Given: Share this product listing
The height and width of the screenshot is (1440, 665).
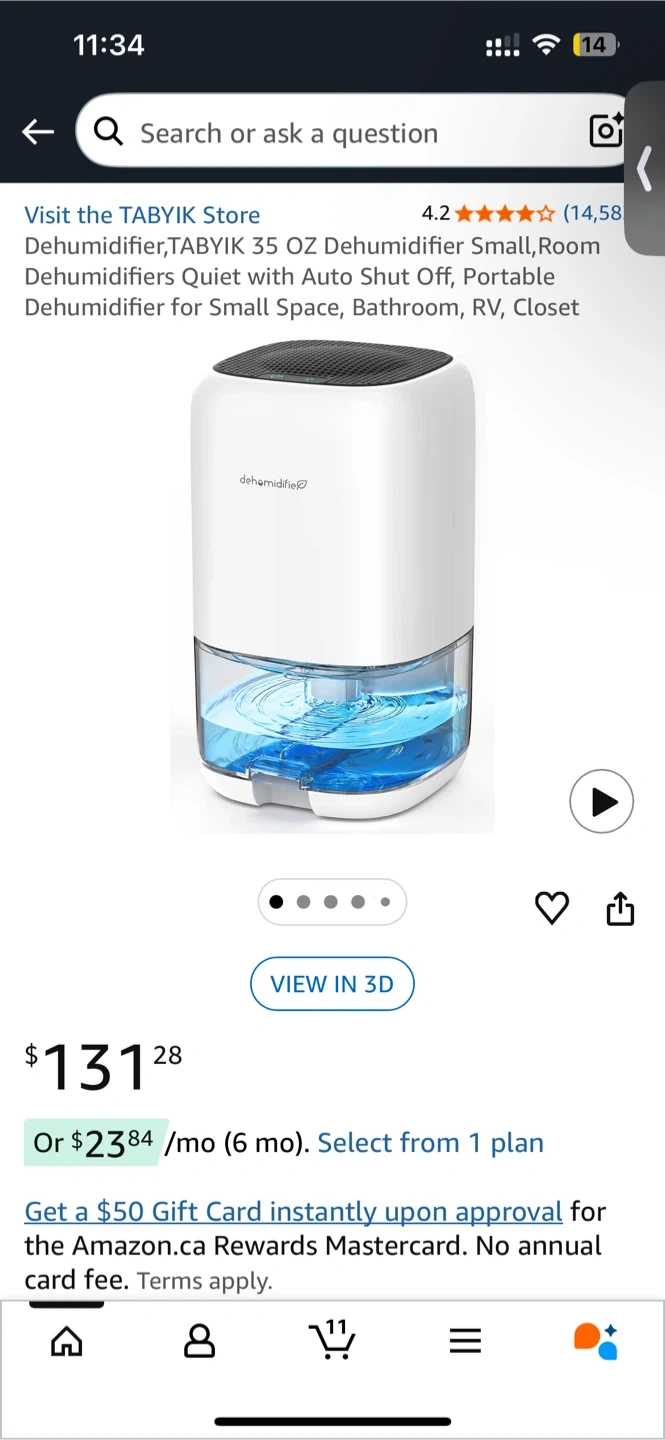Looking at the screenshot, I should point(620,908).
